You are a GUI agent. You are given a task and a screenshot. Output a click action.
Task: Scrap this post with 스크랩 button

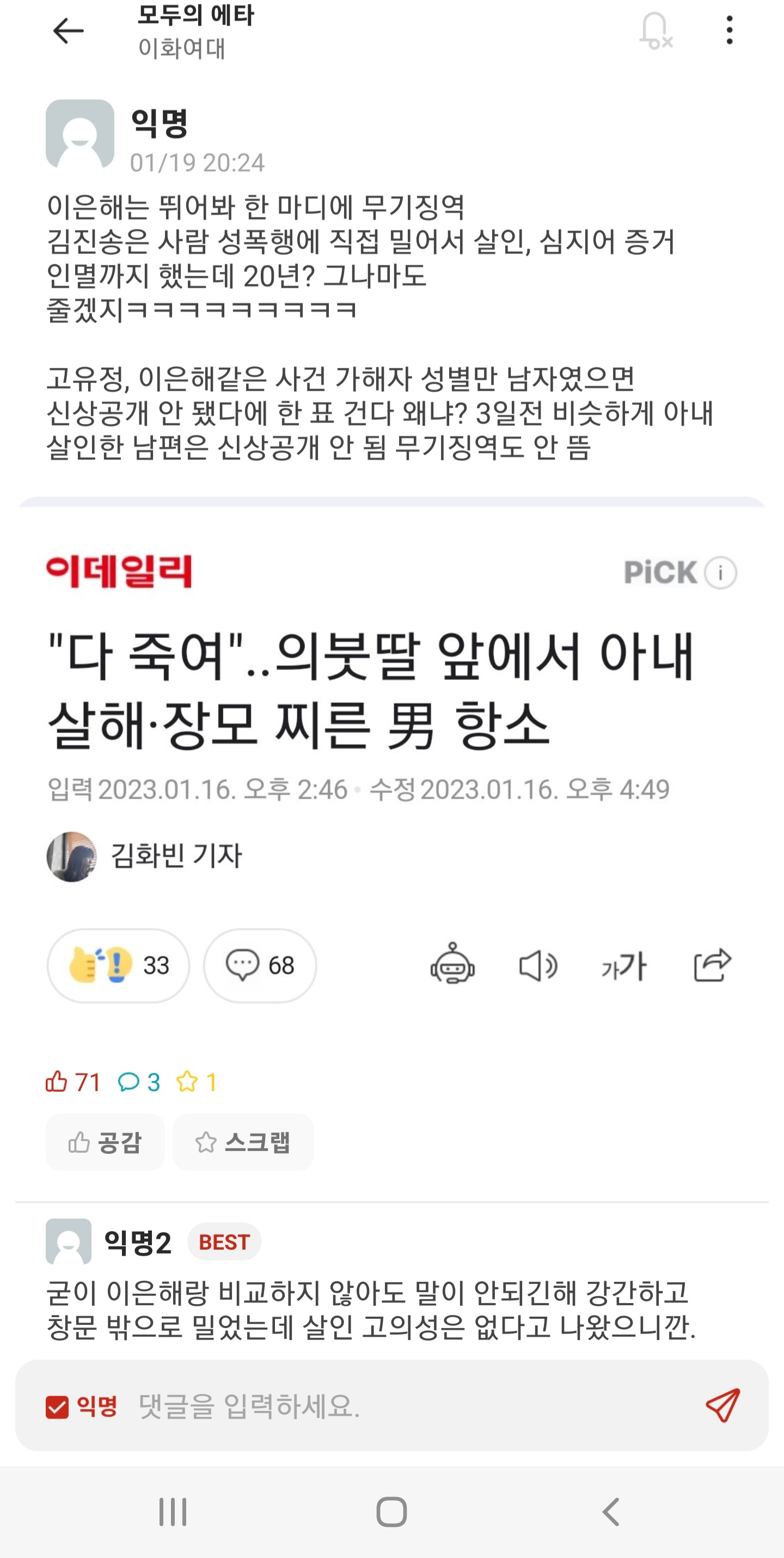tap(243, 1142)
